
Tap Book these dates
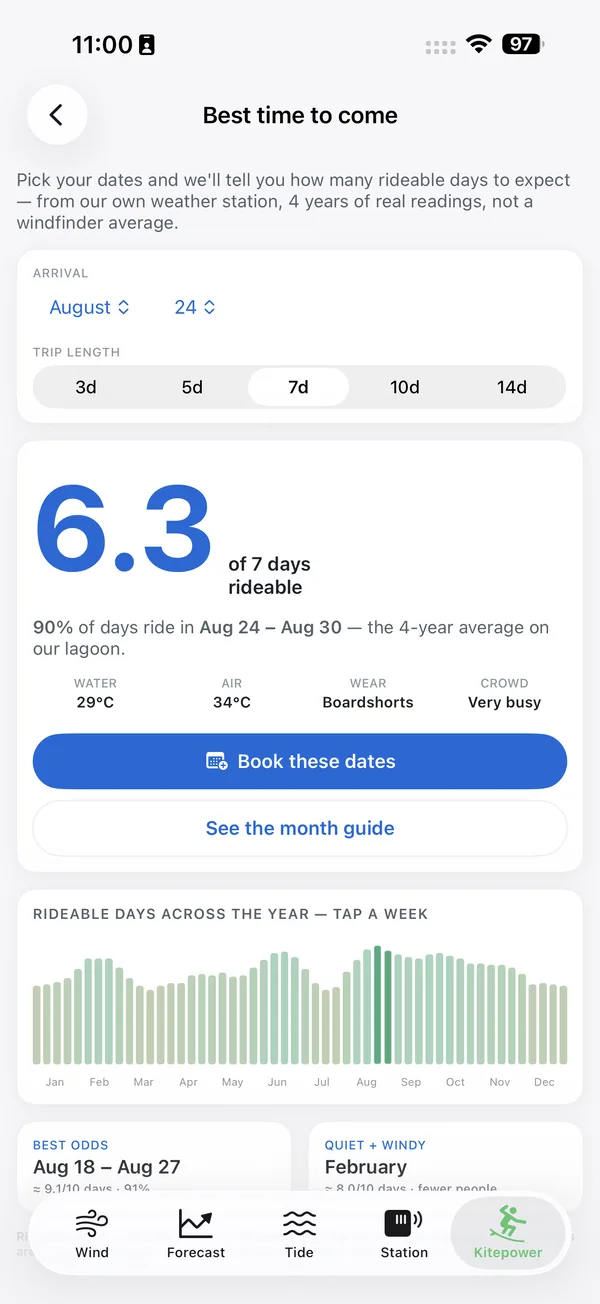(x=300, y=761)
